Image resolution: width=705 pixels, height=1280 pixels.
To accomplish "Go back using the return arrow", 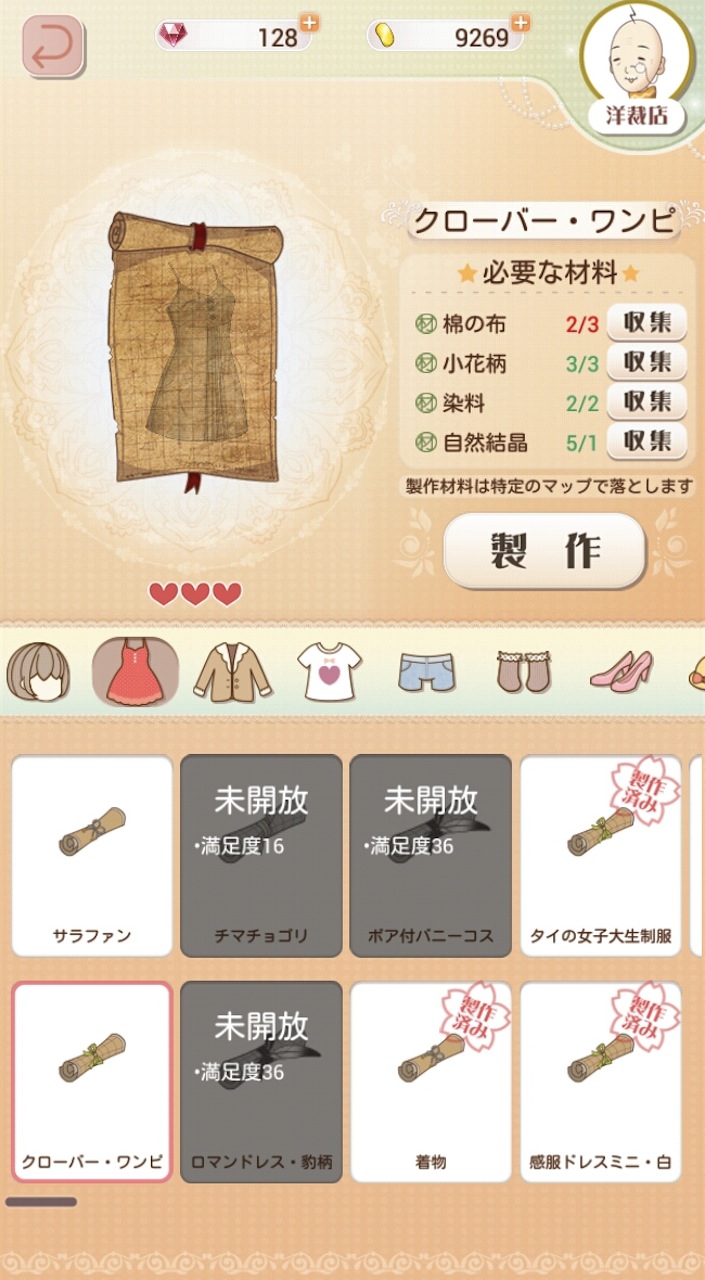I will 52,47.
